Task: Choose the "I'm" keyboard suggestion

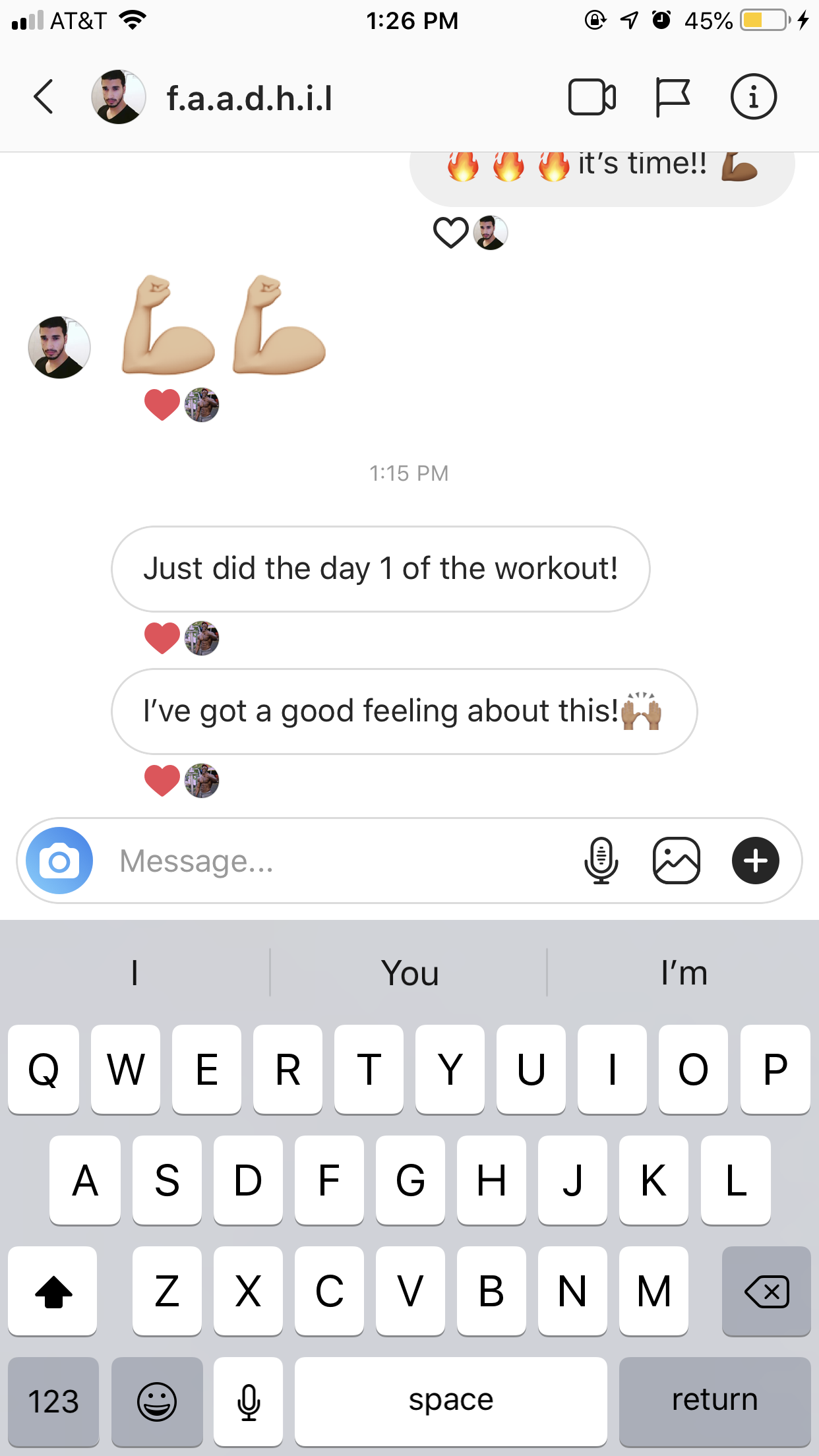Action: click(x=684, y=973)
